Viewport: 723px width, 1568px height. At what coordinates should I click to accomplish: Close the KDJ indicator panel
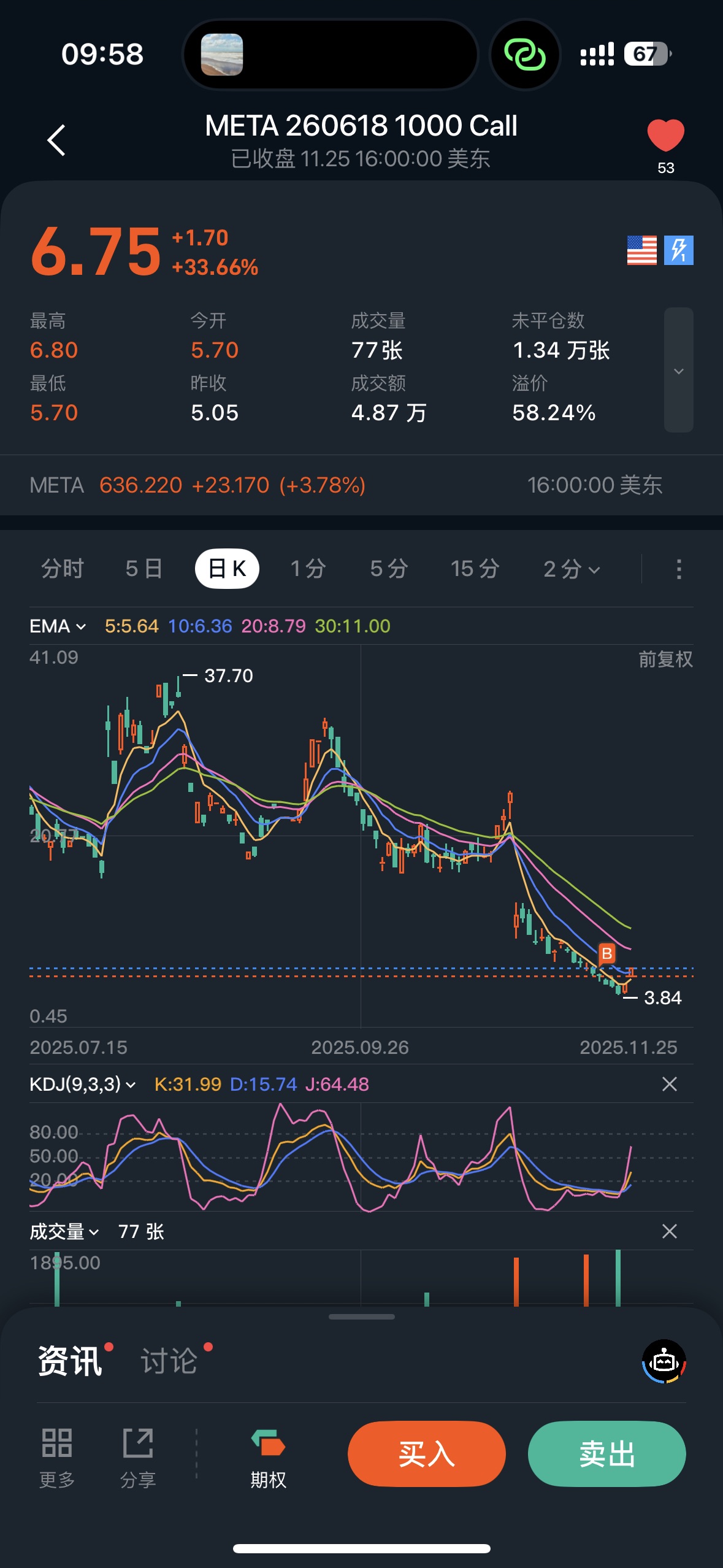(x=669, y=1084)
